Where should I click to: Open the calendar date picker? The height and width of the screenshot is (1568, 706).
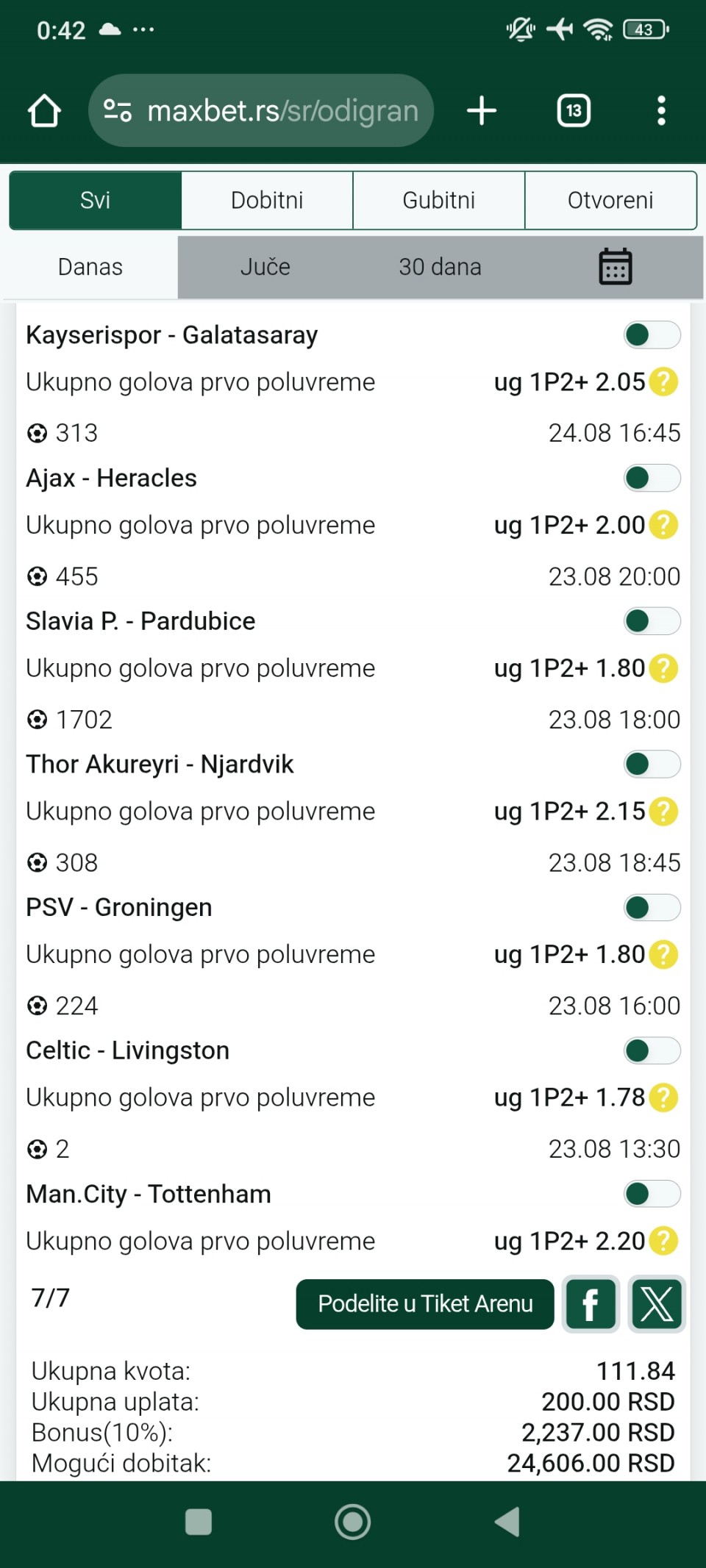pyautogui.click(x=616, y=267)
